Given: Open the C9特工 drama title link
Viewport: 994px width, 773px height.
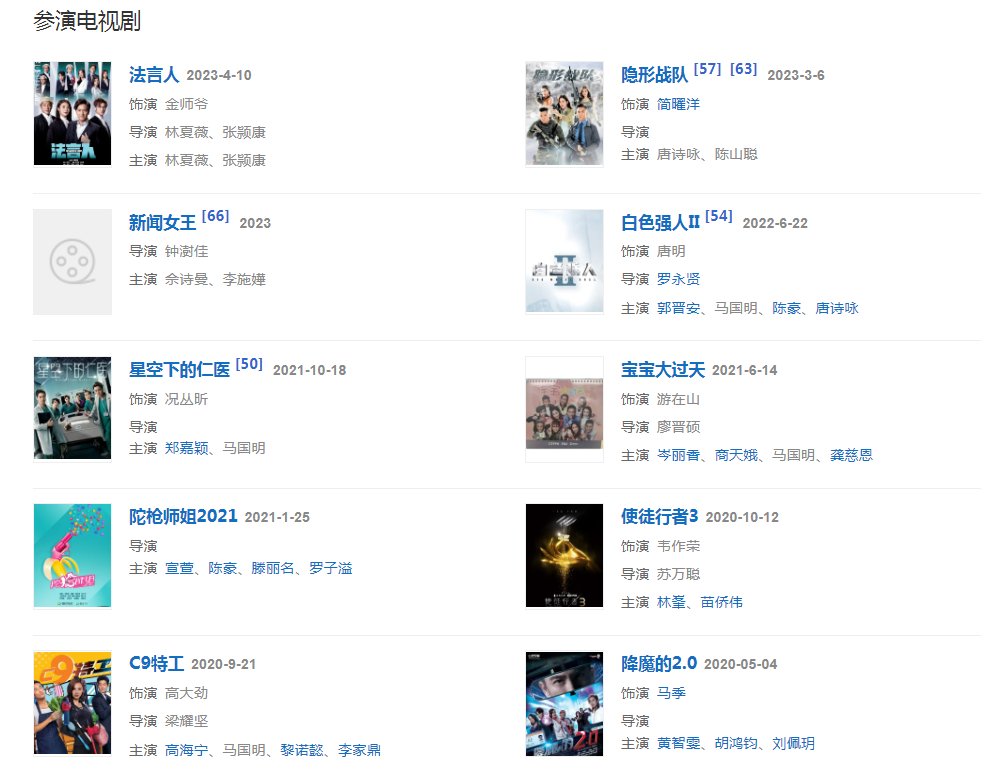Looking at the screenshot, I should [157, 664].
